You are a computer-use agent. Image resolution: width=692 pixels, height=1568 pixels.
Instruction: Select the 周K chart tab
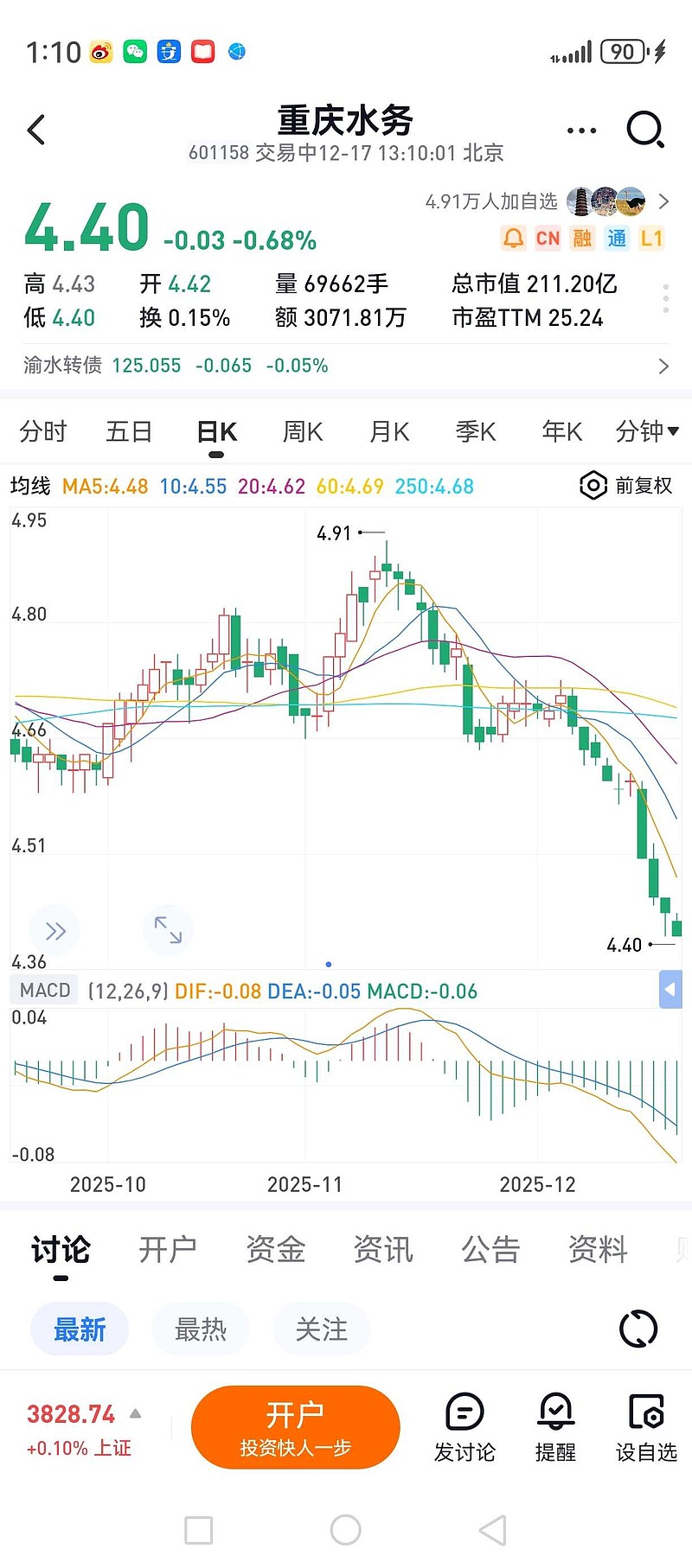(303, 431)
